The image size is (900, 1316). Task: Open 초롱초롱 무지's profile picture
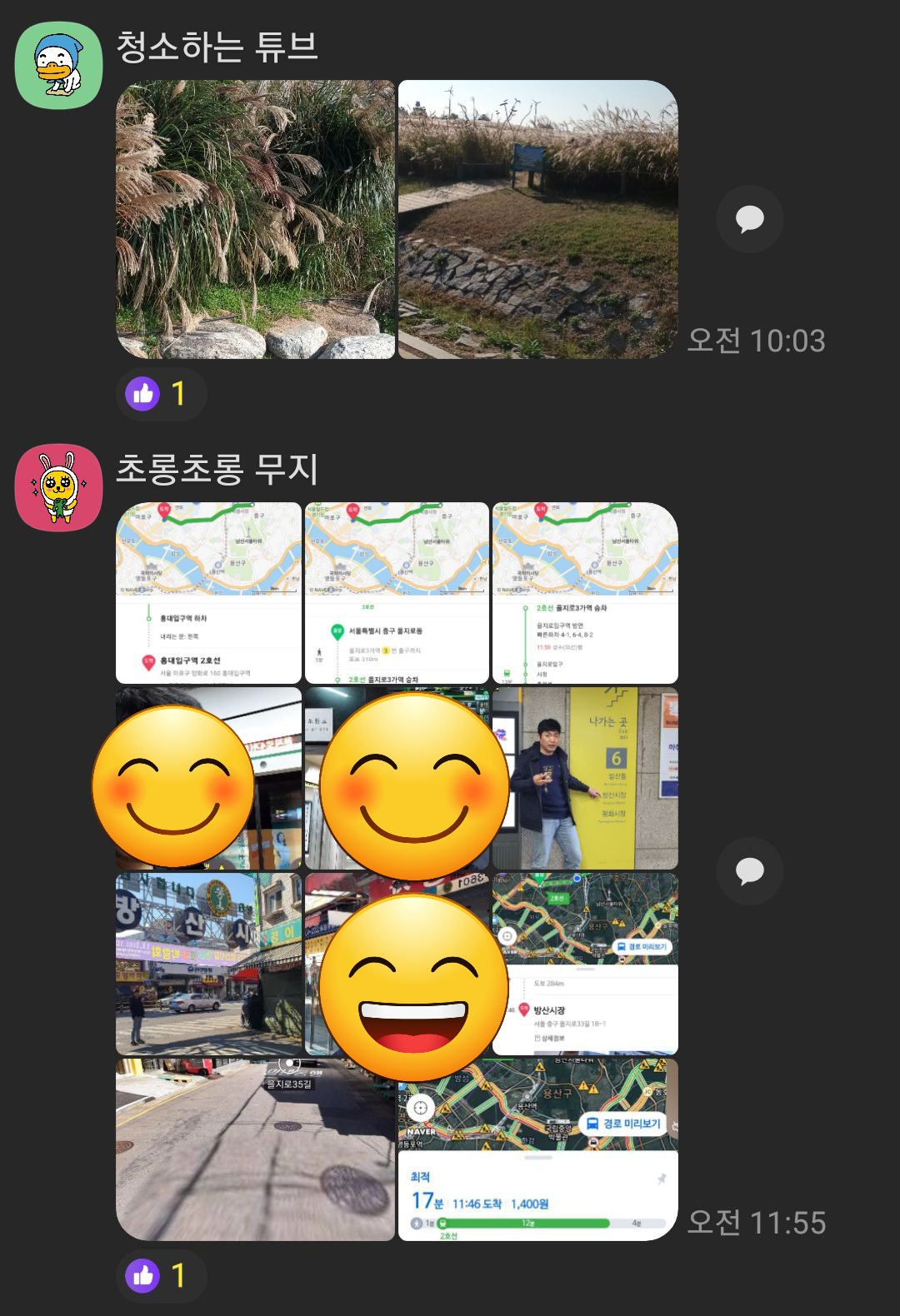(x=59, y=487)
